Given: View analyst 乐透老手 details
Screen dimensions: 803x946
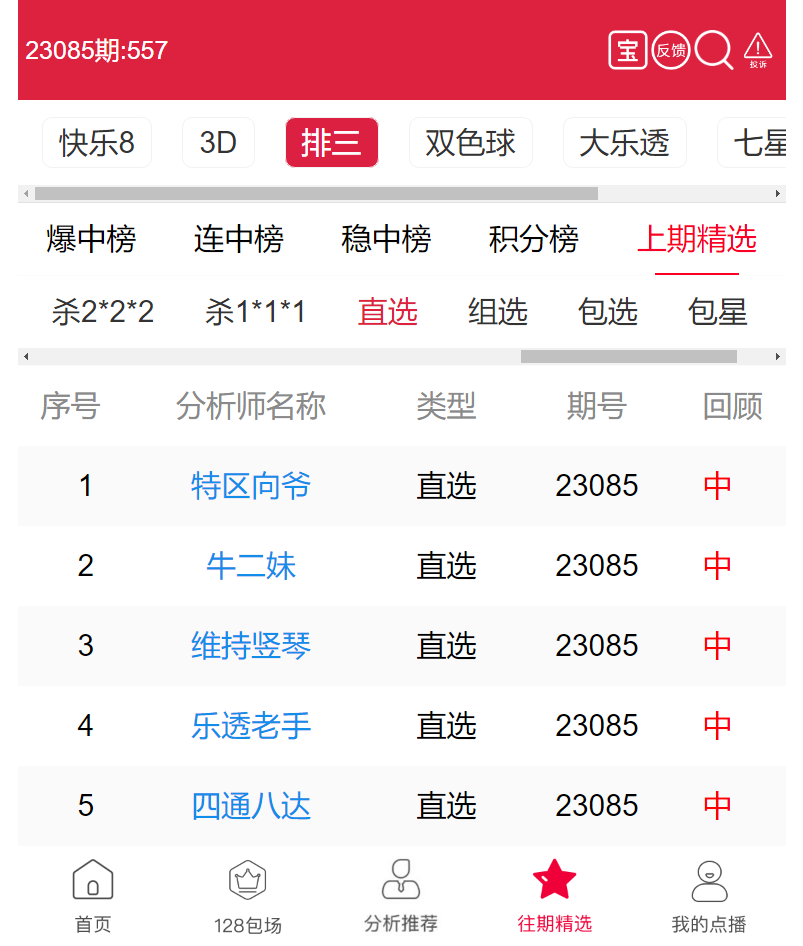Looking at the screenshot, I should pos(251,726).
